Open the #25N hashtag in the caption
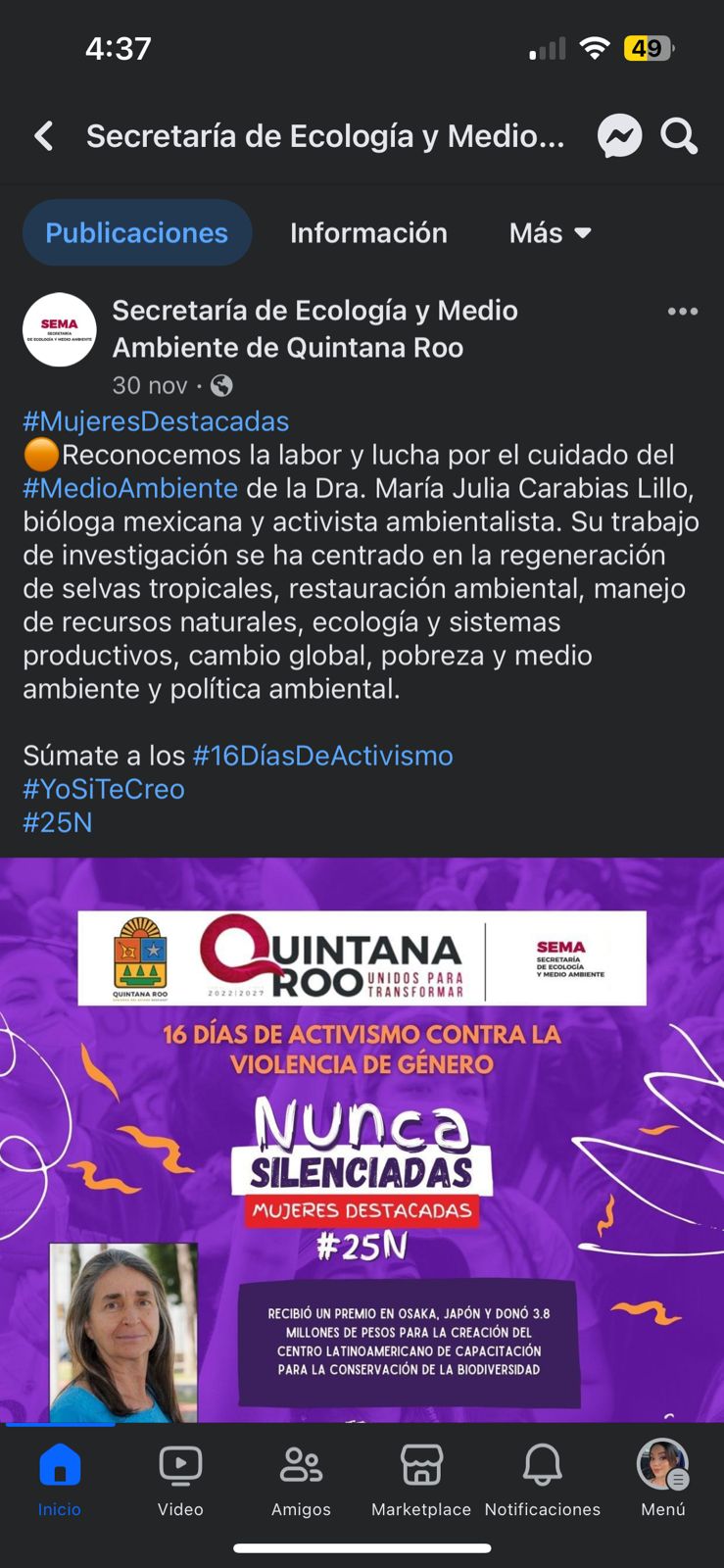 [x=58, y=822]
